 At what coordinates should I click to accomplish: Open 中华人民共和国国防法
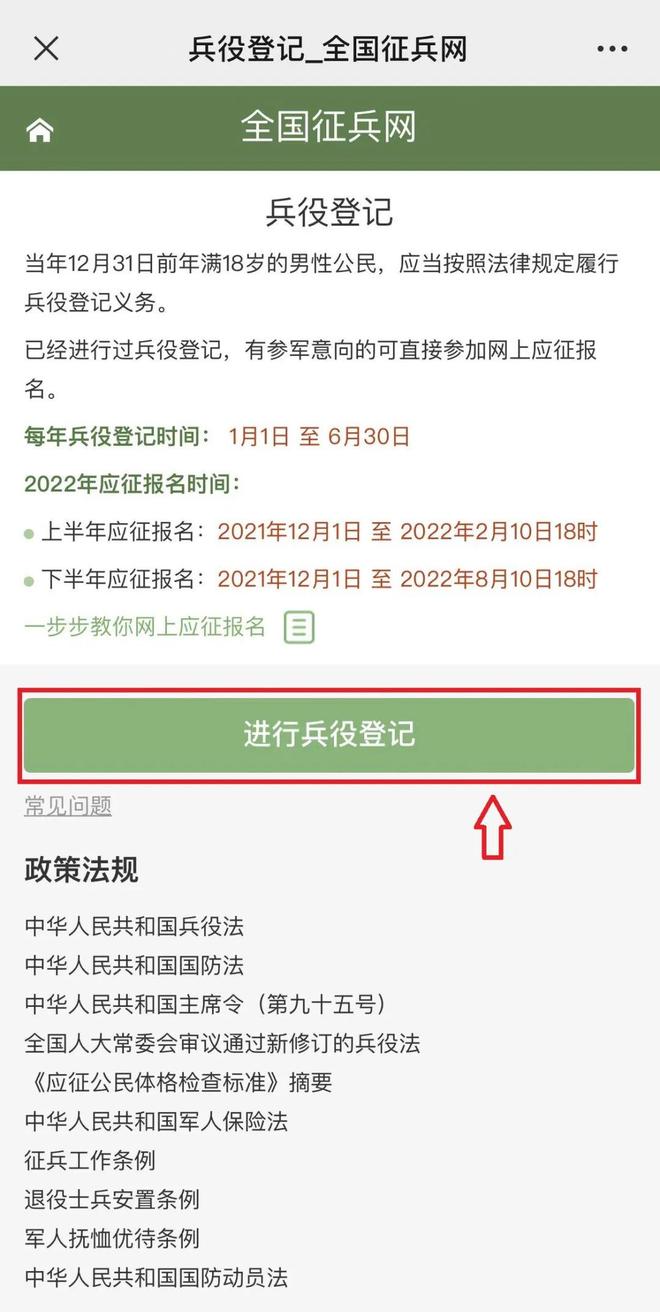pyautogui.click(x=134, y=965)
